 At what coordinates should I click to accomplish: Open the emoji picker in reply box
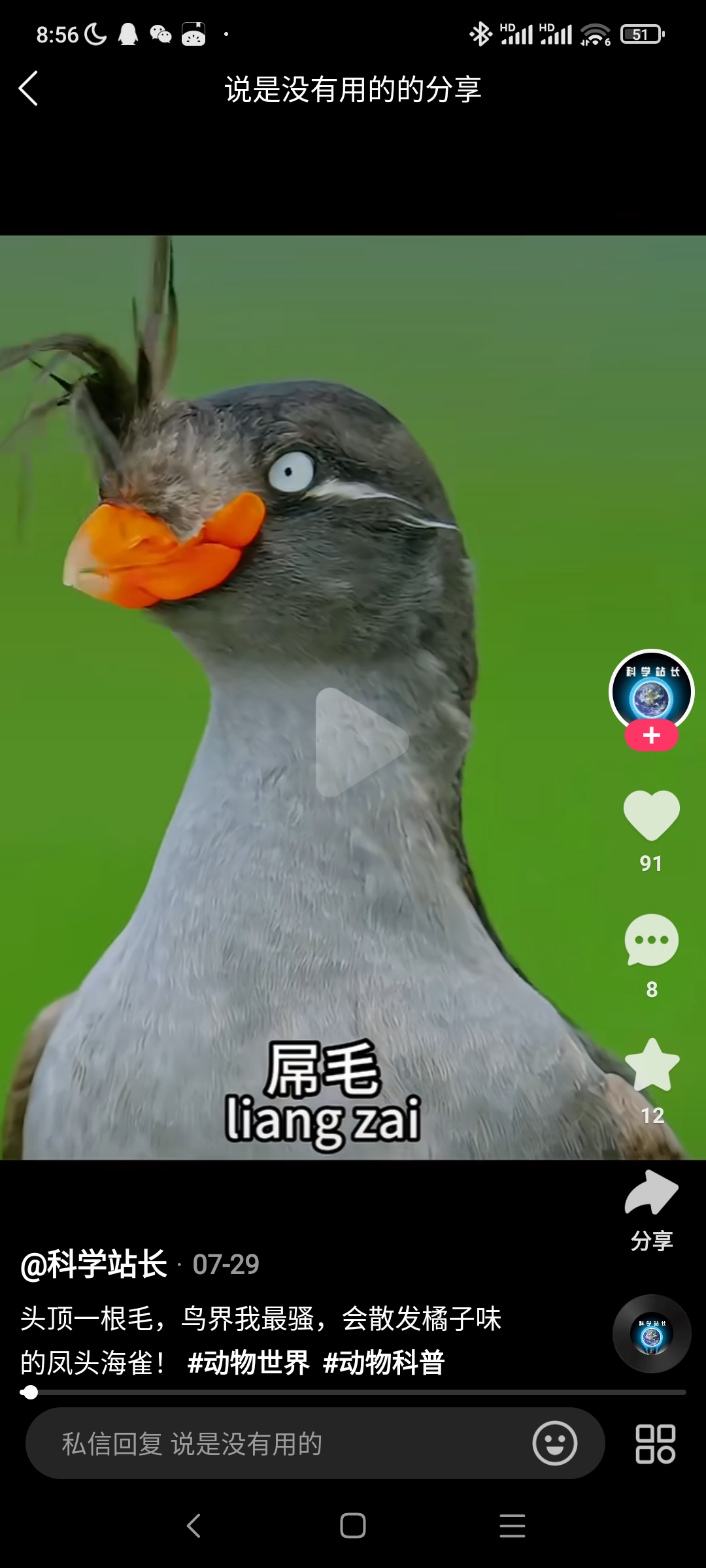coord(555,1443)
